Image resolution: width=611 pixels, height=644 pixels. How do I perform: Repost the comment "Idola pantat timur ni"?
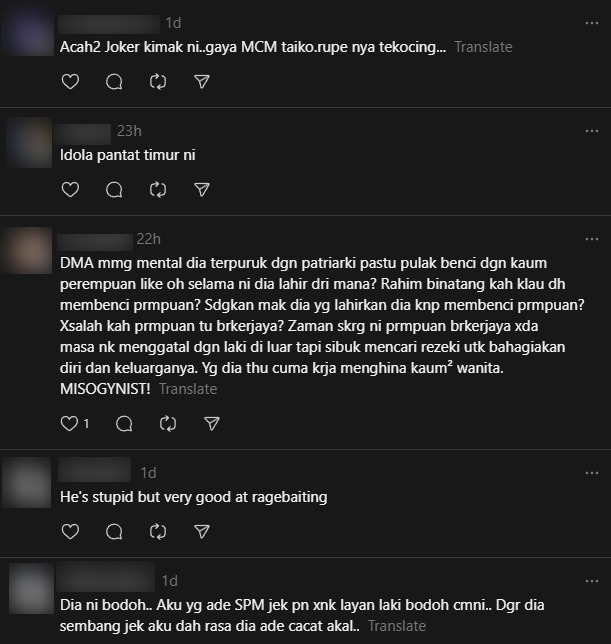pyautogui.click(x=157, y=189)
